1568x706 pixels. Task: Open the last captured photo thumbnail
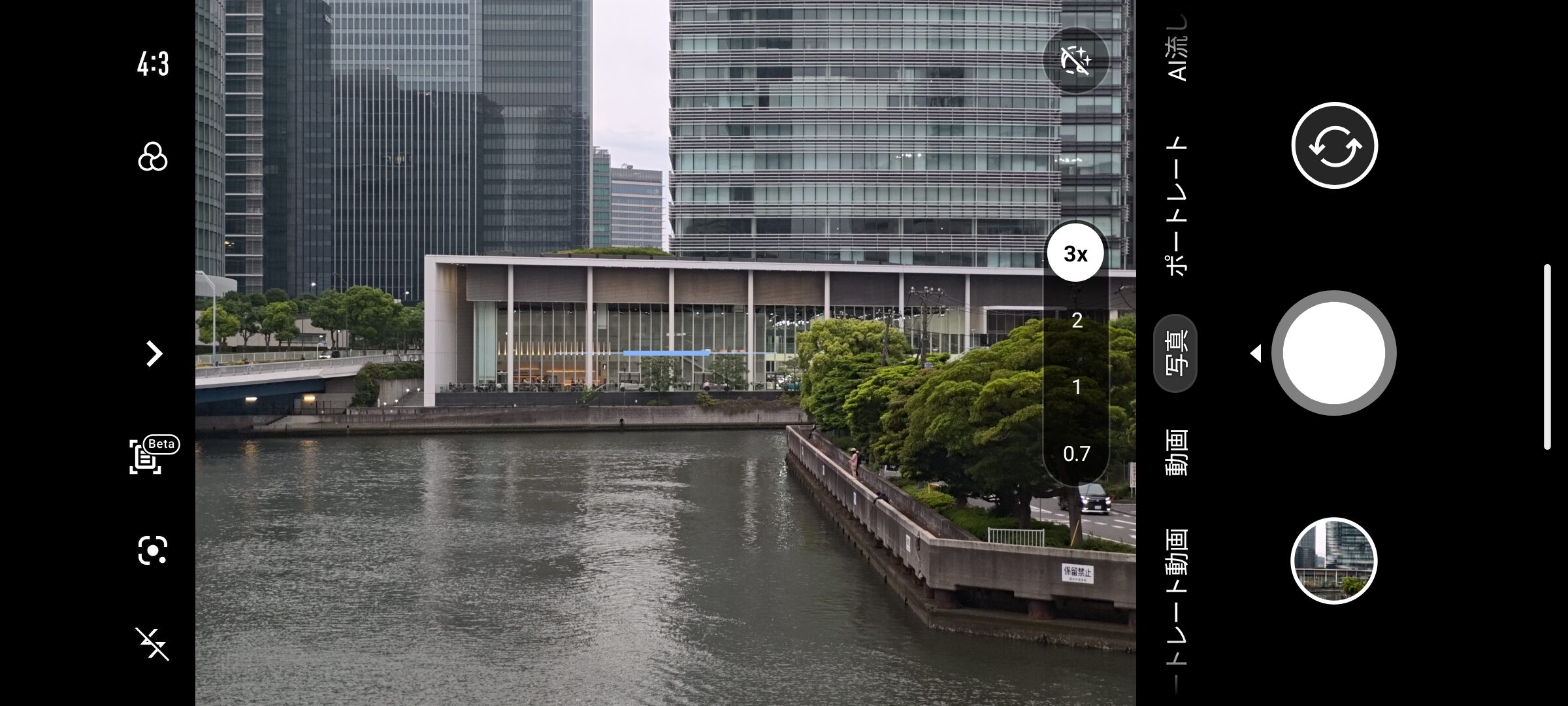pos(1333,561)
